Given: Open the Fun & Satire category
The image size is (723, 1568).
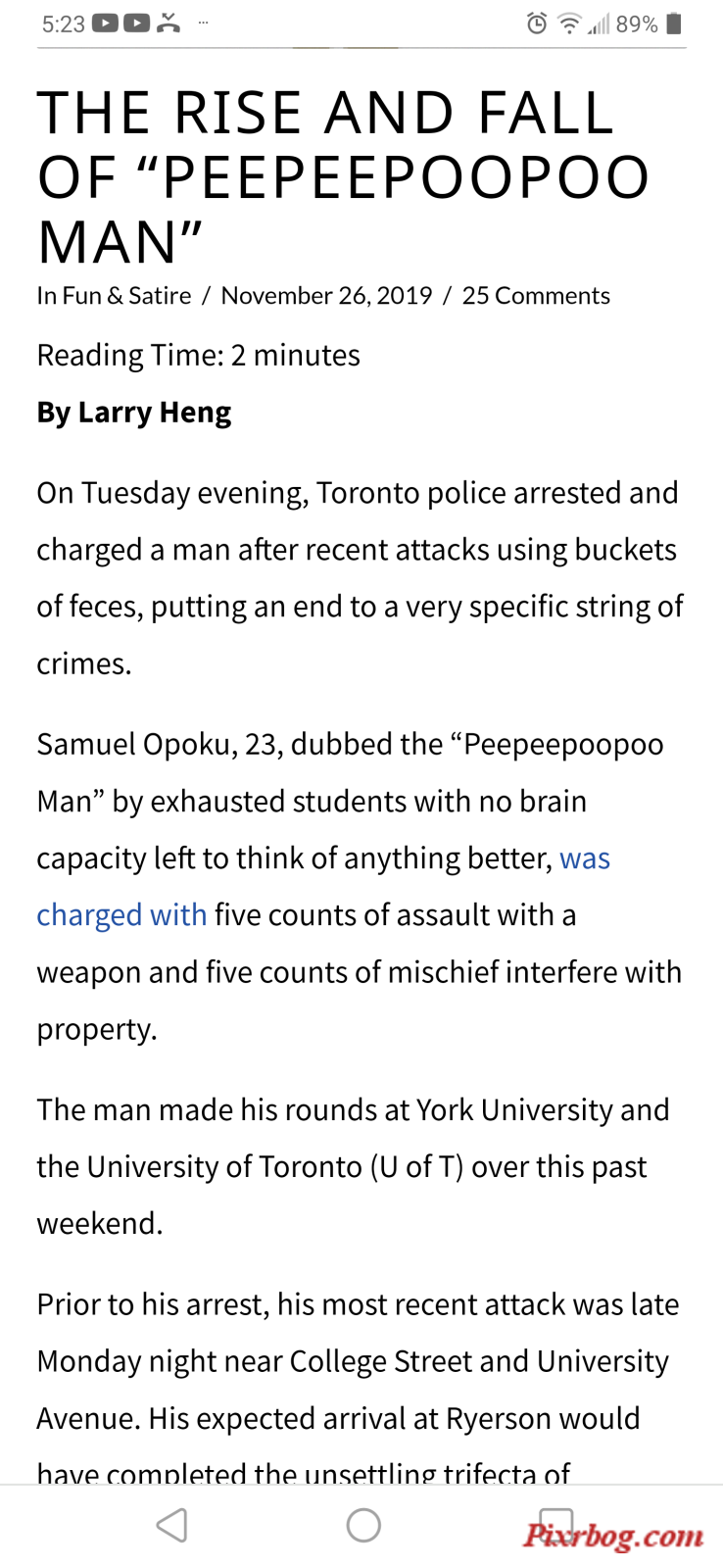Looking at the screenshot, I should pyautogui.click(x=126, y=296).
